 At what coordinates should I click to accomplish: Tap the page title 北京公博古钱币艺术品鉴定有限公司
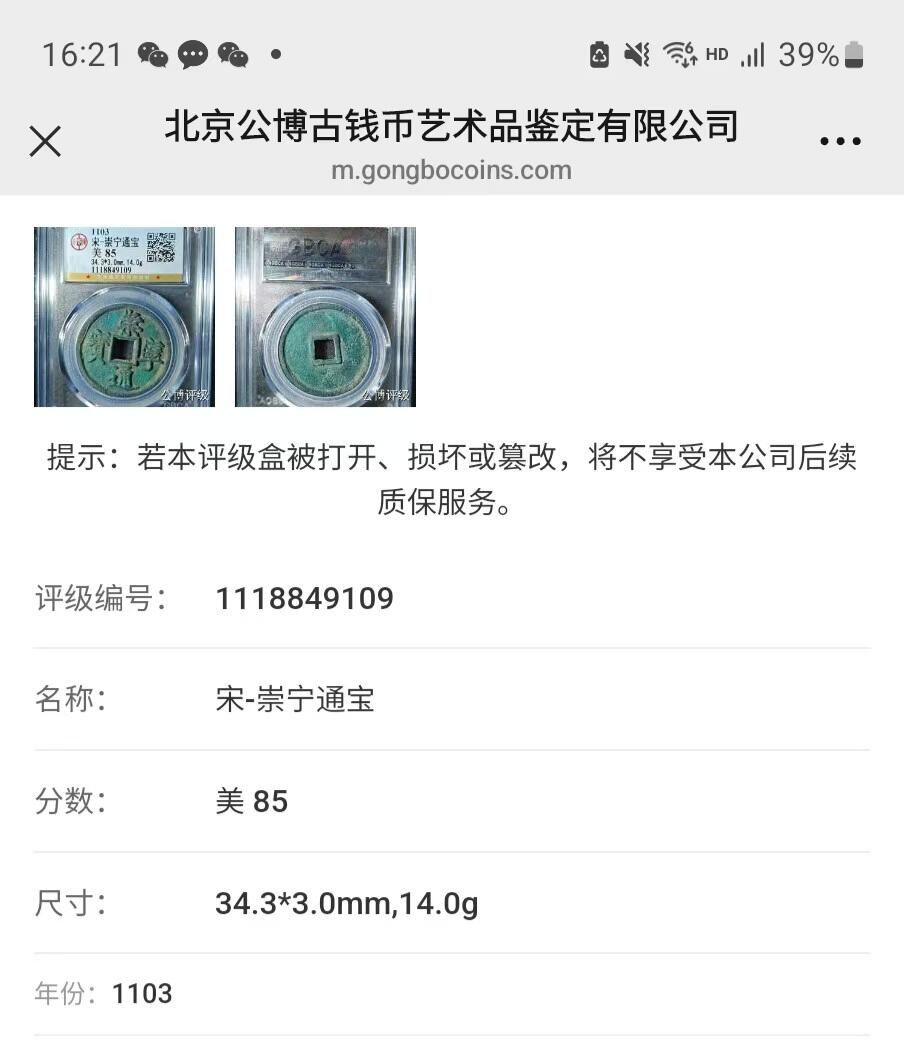click(450, 128)
